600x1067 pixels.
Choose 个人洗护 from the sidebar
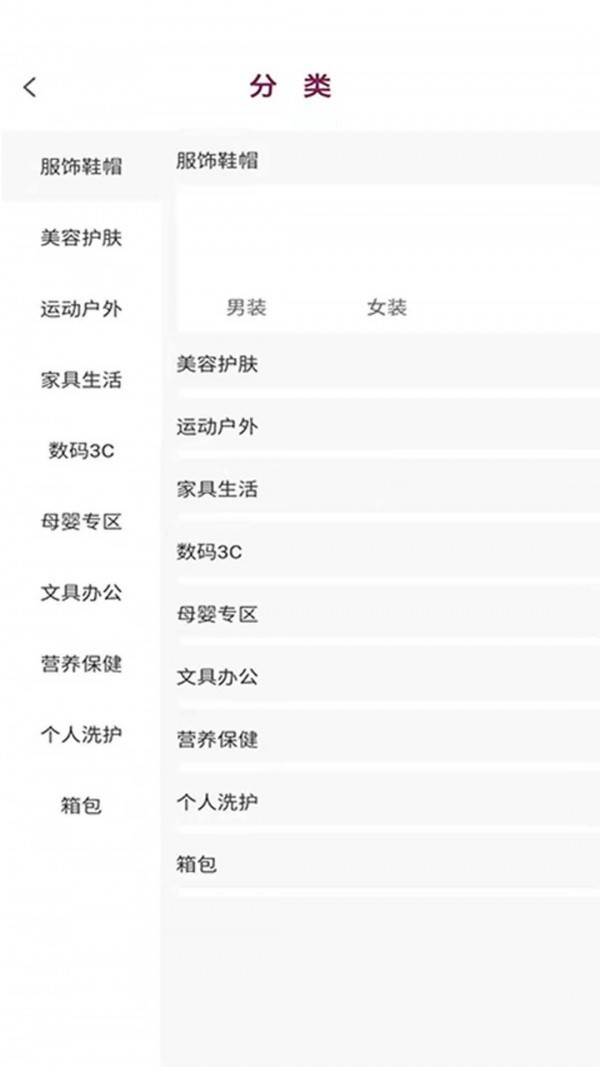(x=81, y=734)
